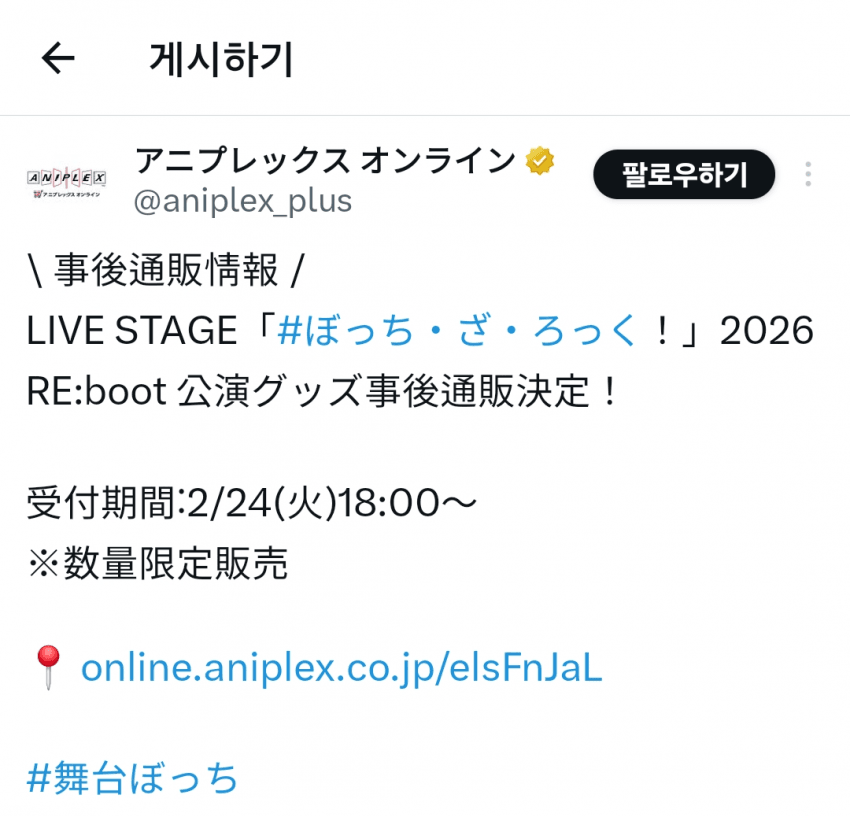This screenshot has width=850, height=816.
Task: View the @aniplex_plus profile
Action: click(x=243, y=201)
